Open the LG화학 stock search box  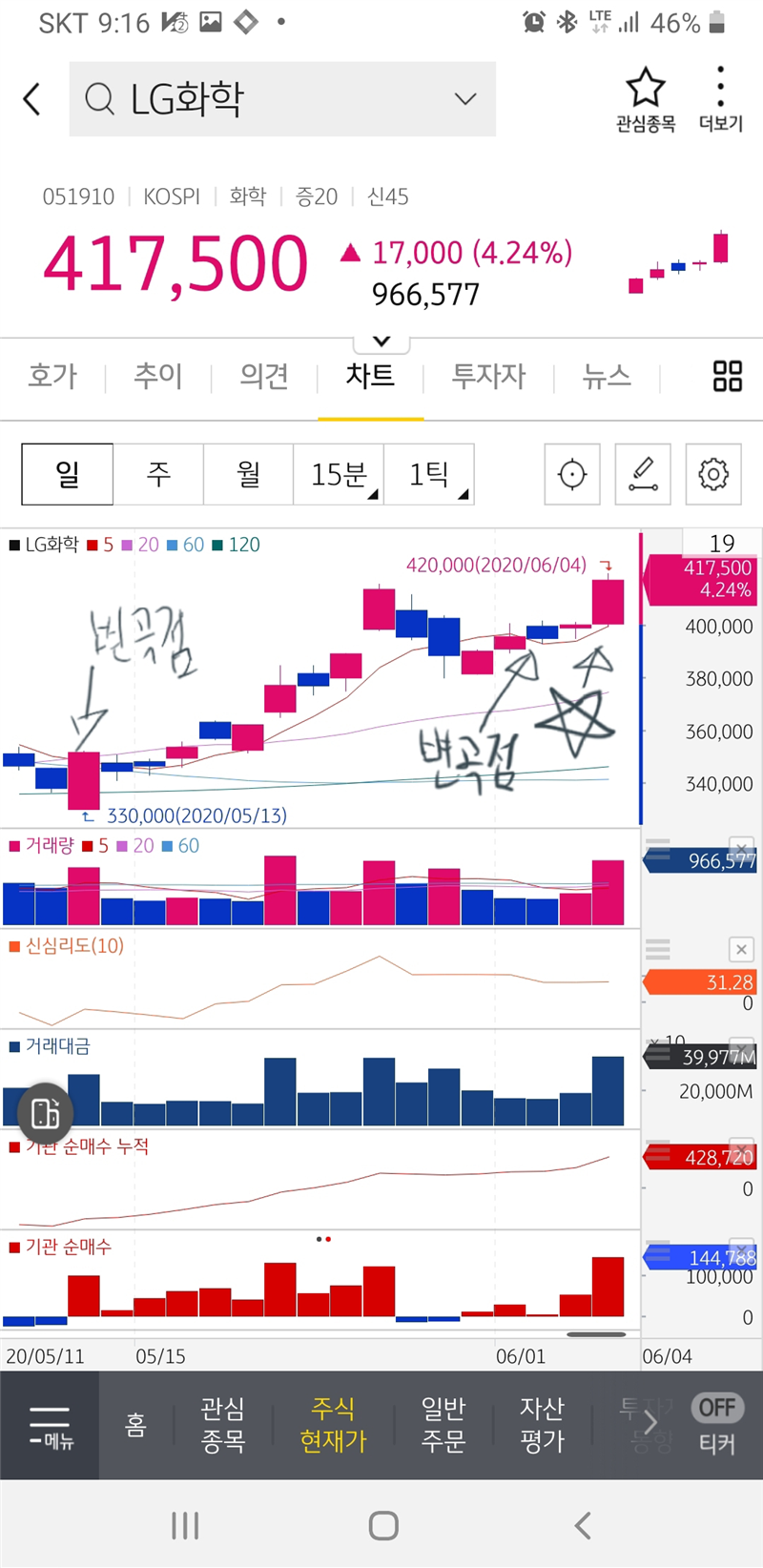[x=282, y=99]
